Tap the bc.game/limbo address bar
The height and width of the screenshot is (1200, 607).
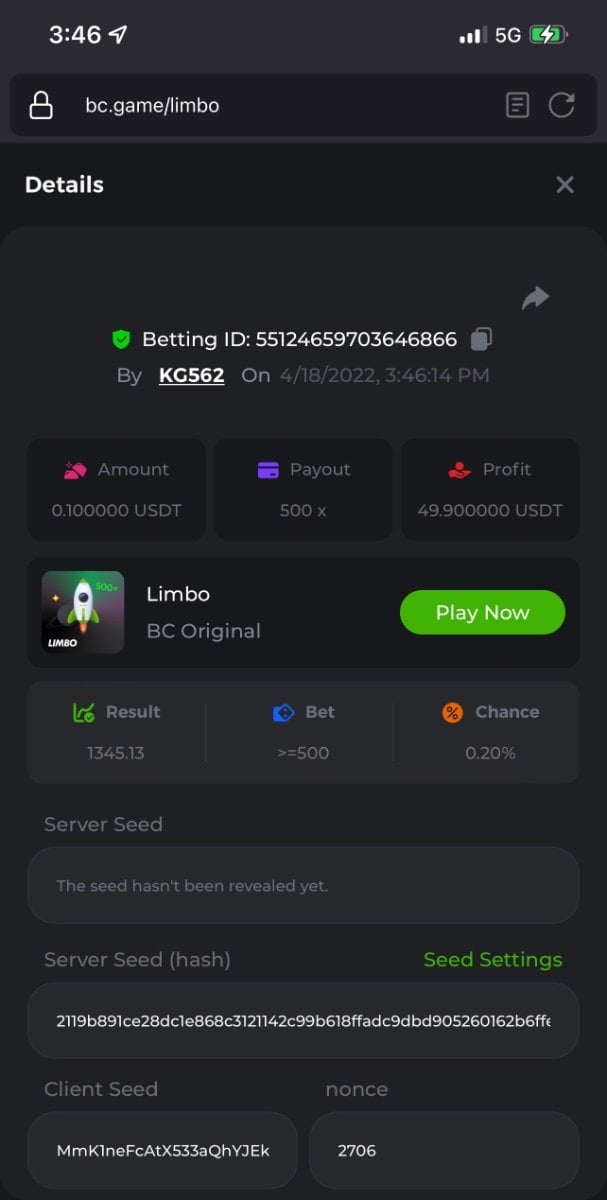click(x=250, y=105)
